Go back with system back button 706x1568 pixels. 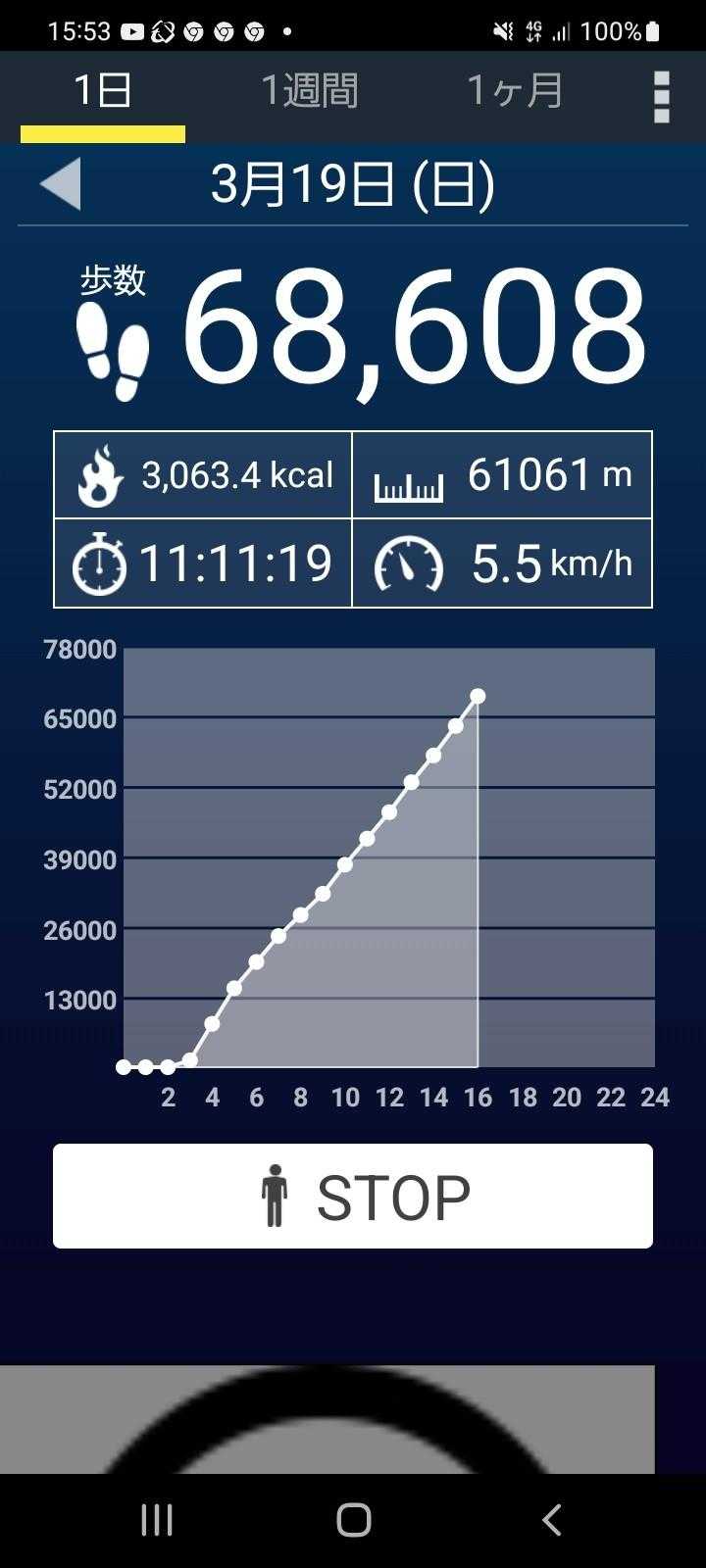pyautogui.click(x=551, y=1520)
